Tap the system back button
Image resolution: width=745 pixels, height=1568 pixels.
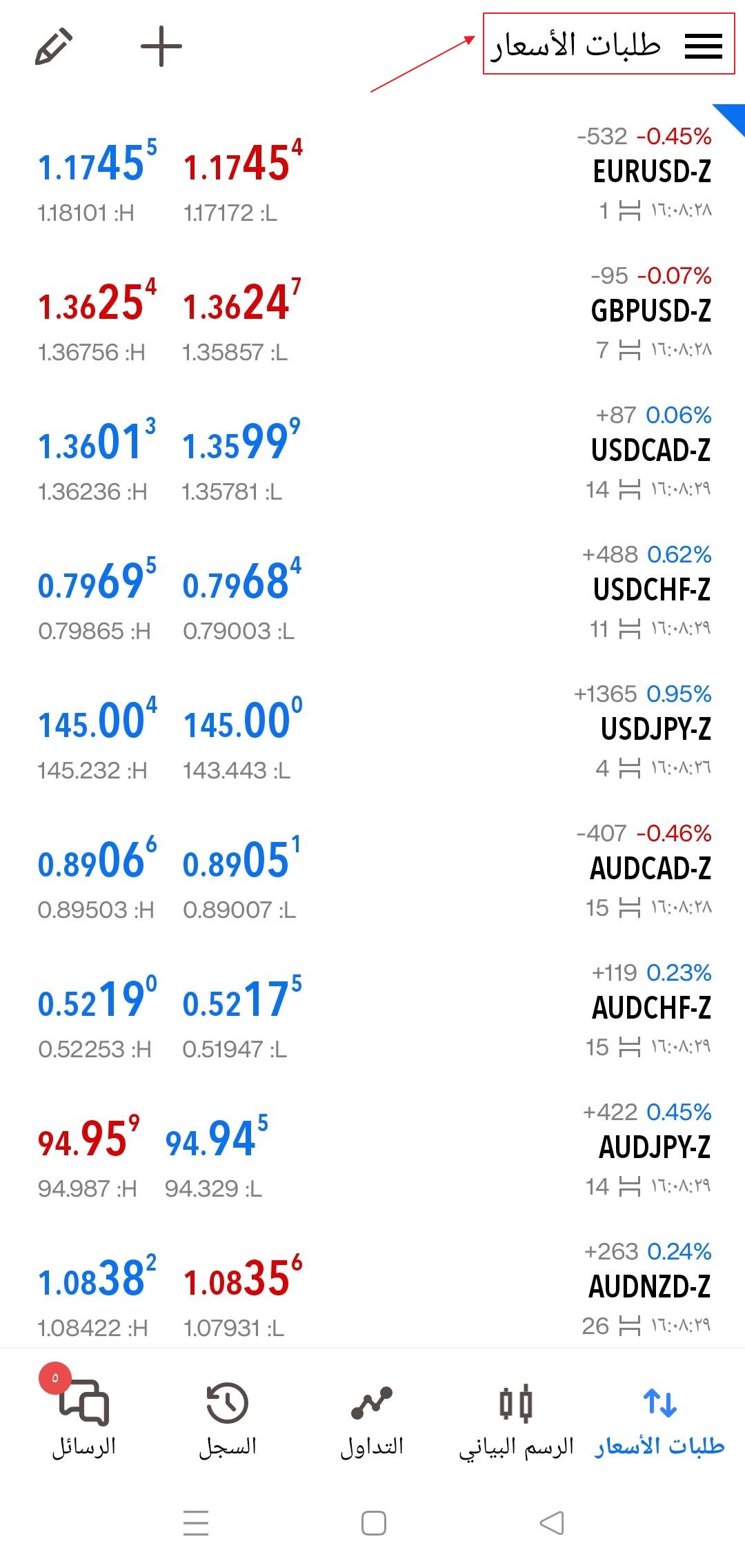[552, 1522]
